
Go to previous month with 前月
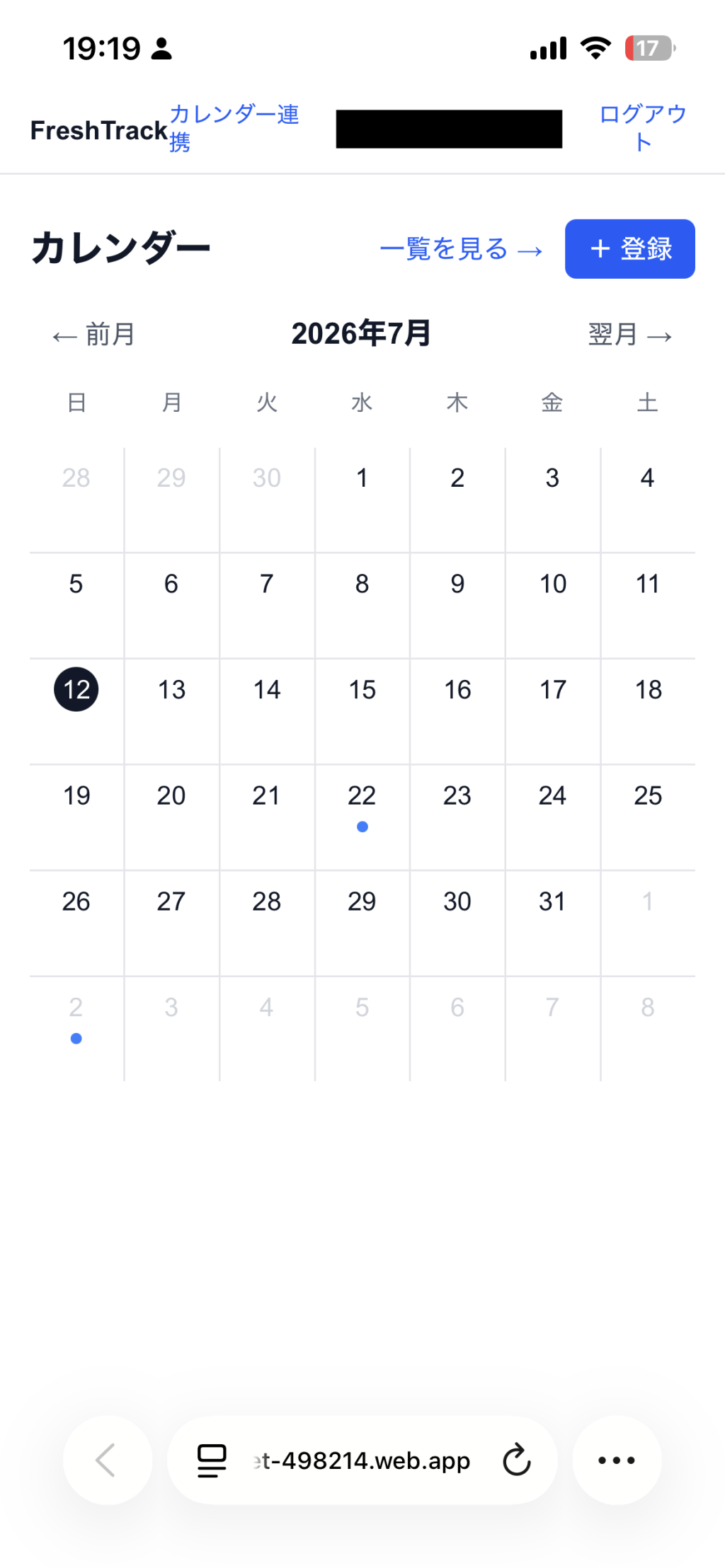click(x=93, y=335)
